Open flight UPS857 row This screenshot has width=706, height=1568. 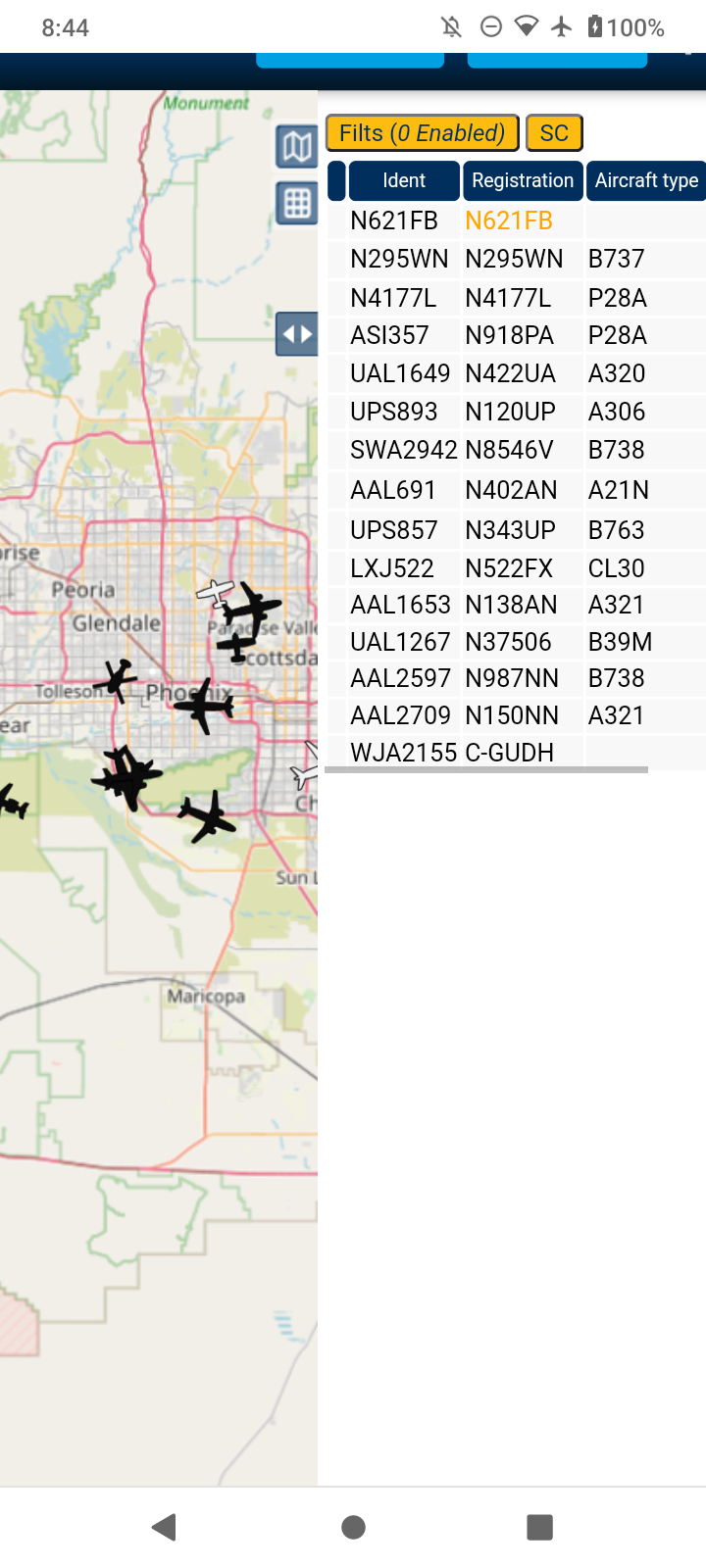click(x=517, y=530)
